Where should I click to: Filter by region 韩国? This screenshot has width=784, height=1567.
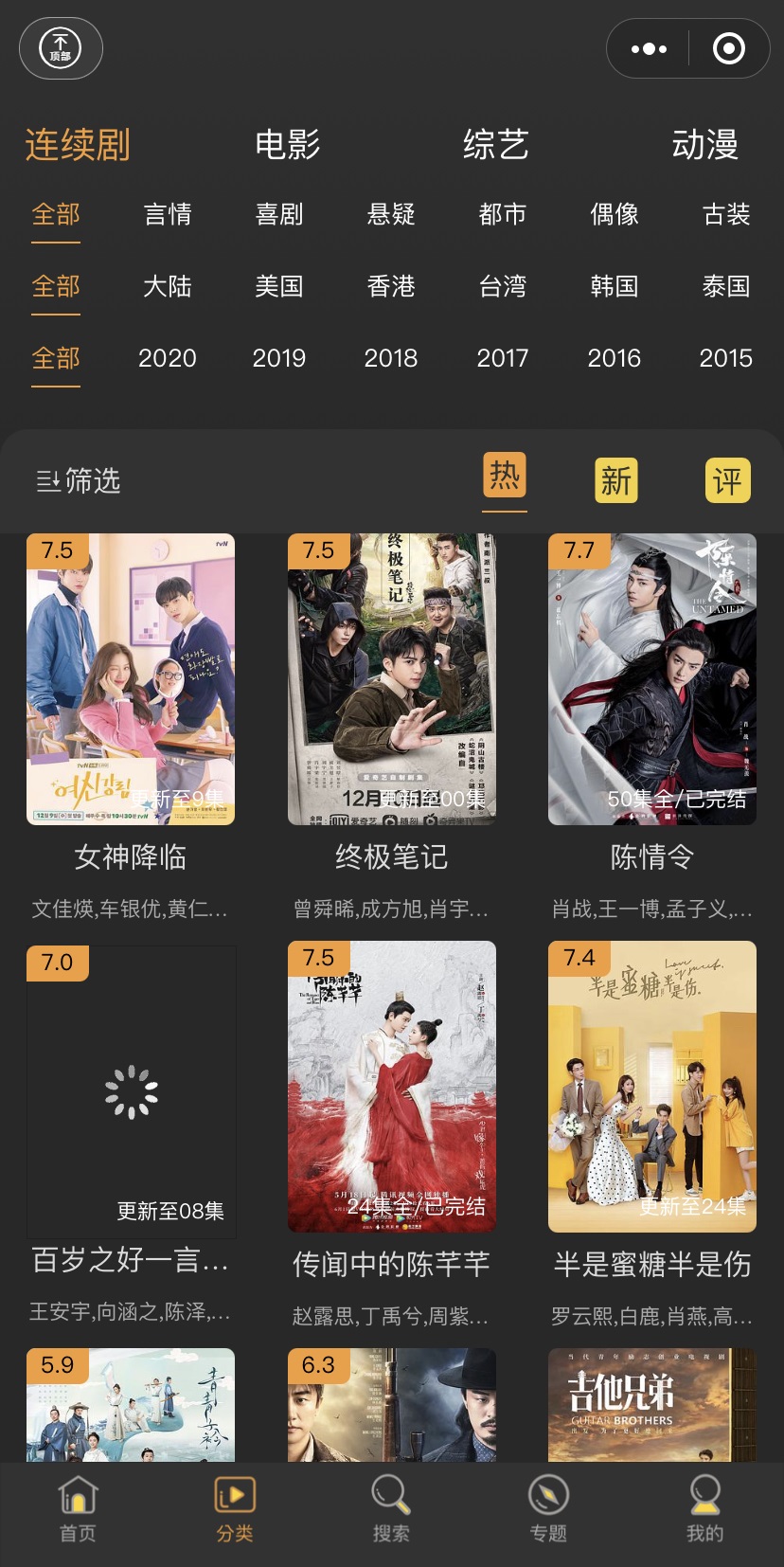(x=615, y=286)
